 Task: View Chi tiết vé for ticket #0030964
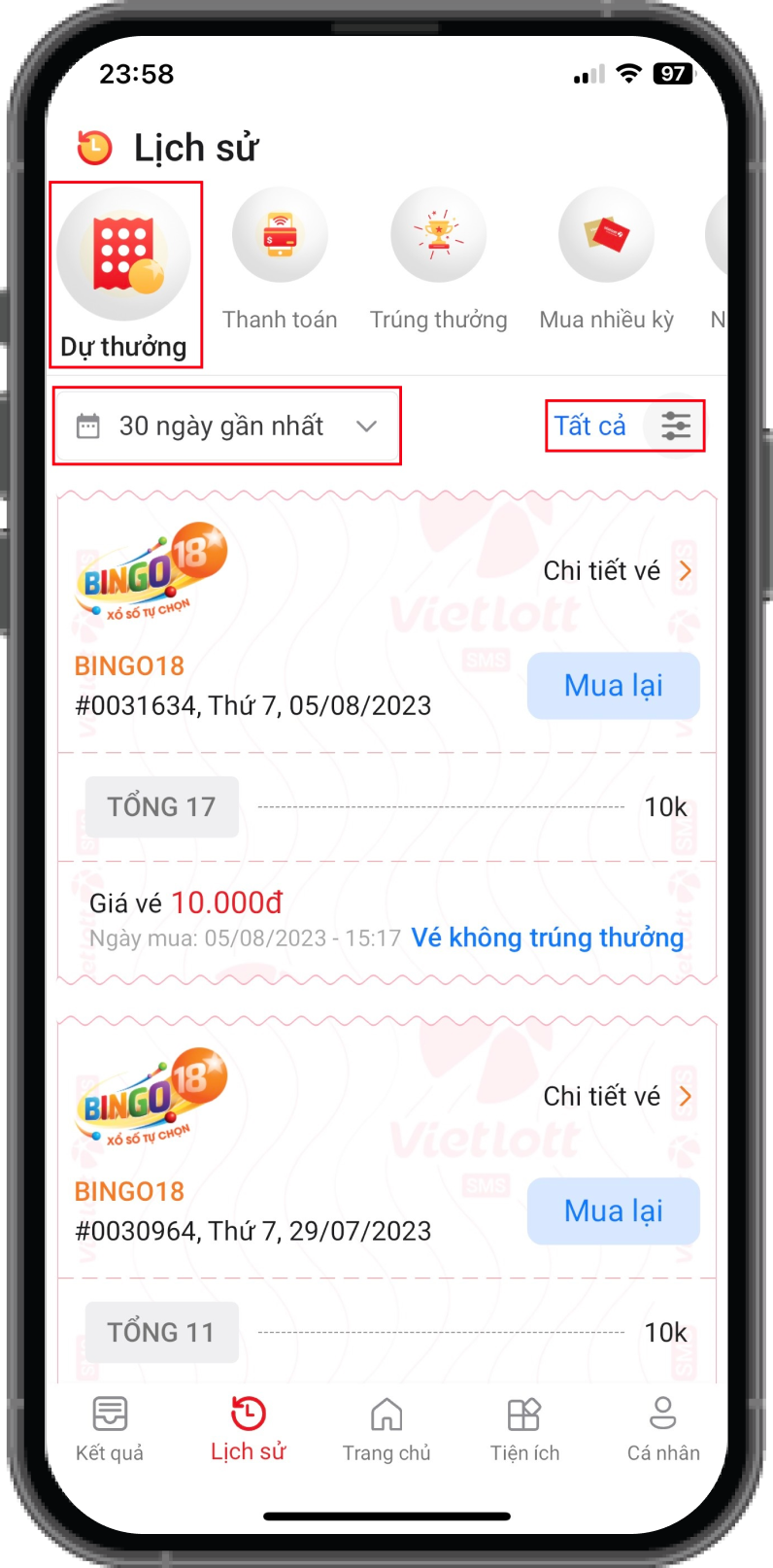[x=618, y=1097]
